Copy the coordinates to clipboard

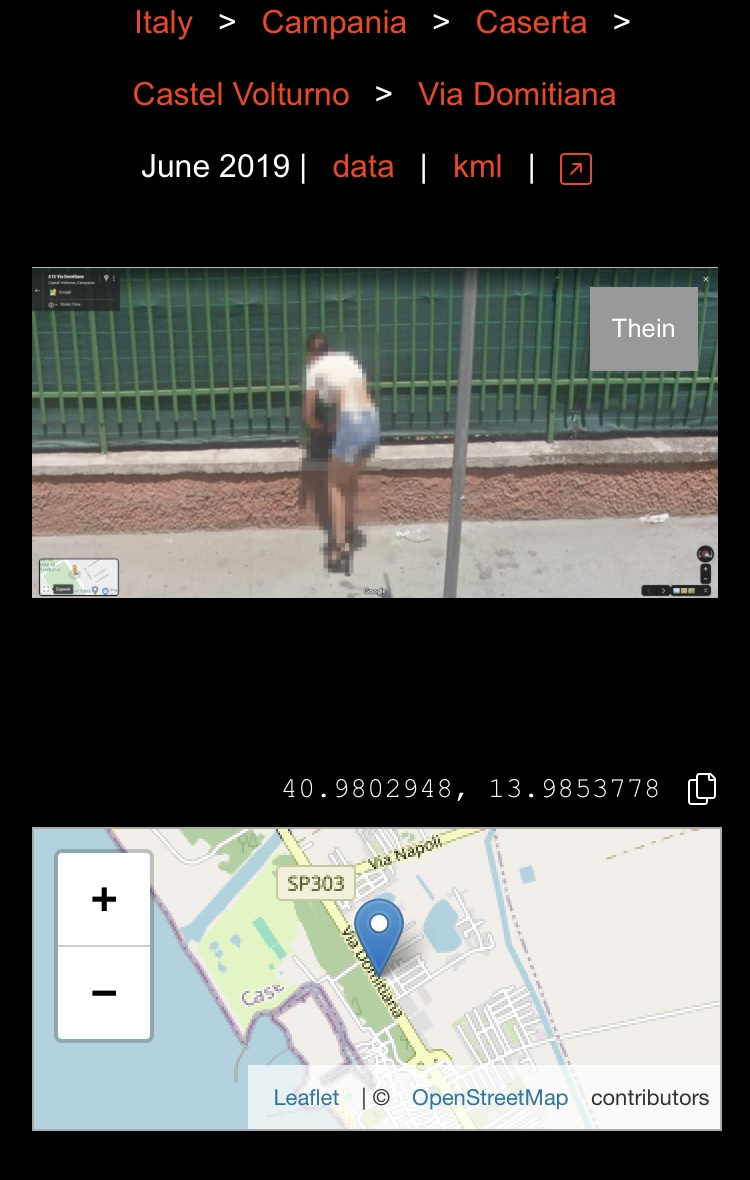tap(703, 789)
